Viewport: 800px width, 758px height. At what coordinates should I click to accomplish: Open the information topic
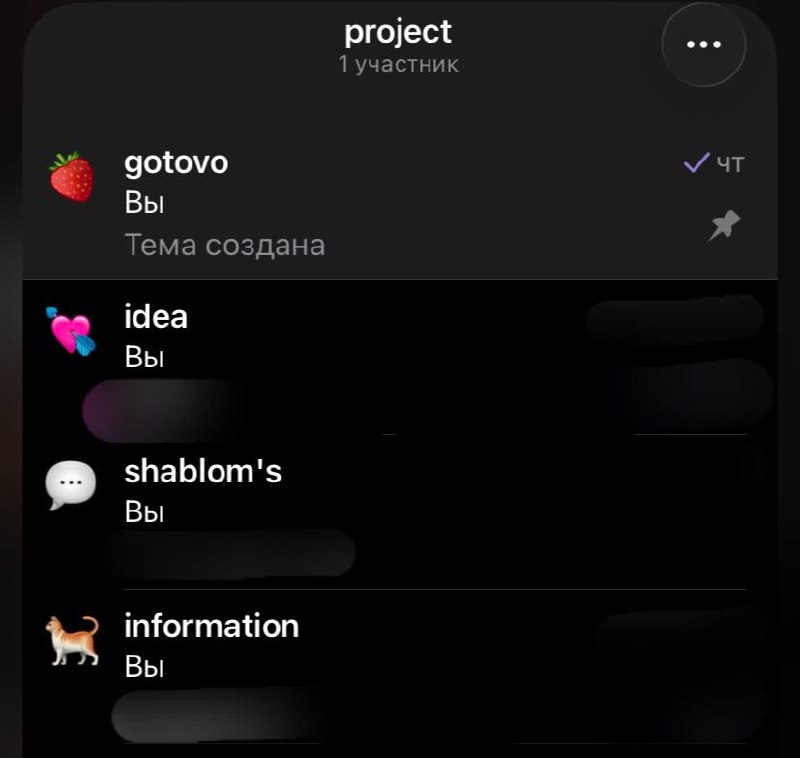(400, 667)
